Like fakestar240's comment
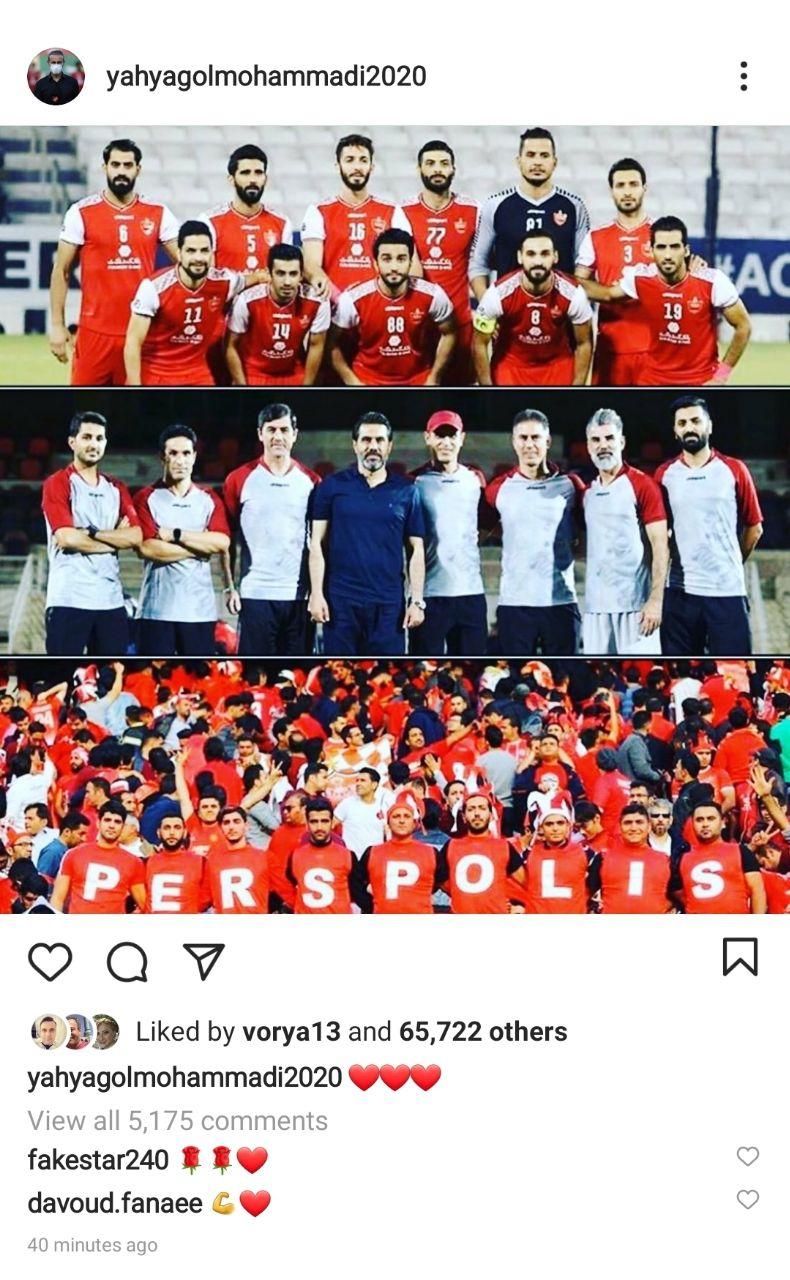 tap(747, 1157)
